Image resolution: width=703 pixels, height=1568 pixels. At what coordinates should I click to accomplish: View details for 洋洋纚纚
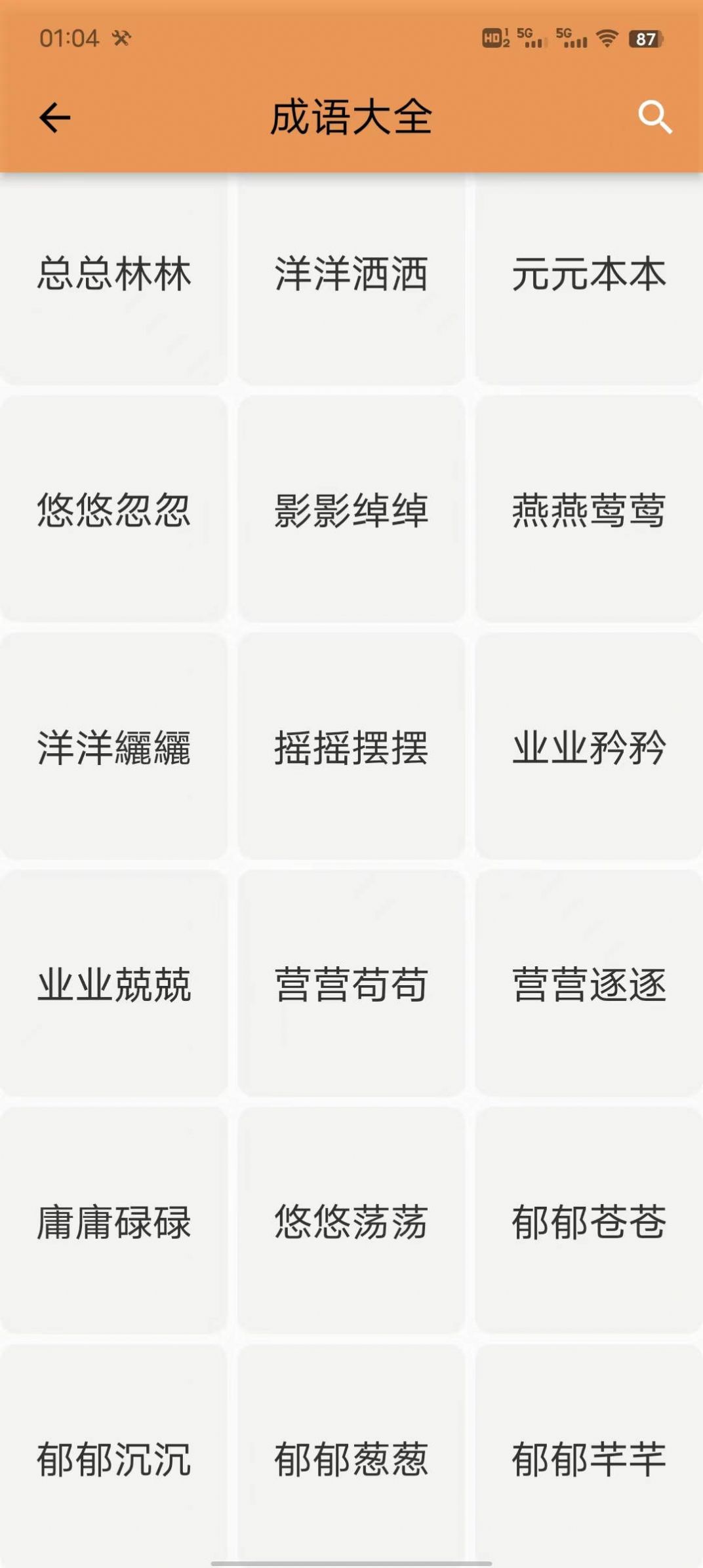[114, 748]
